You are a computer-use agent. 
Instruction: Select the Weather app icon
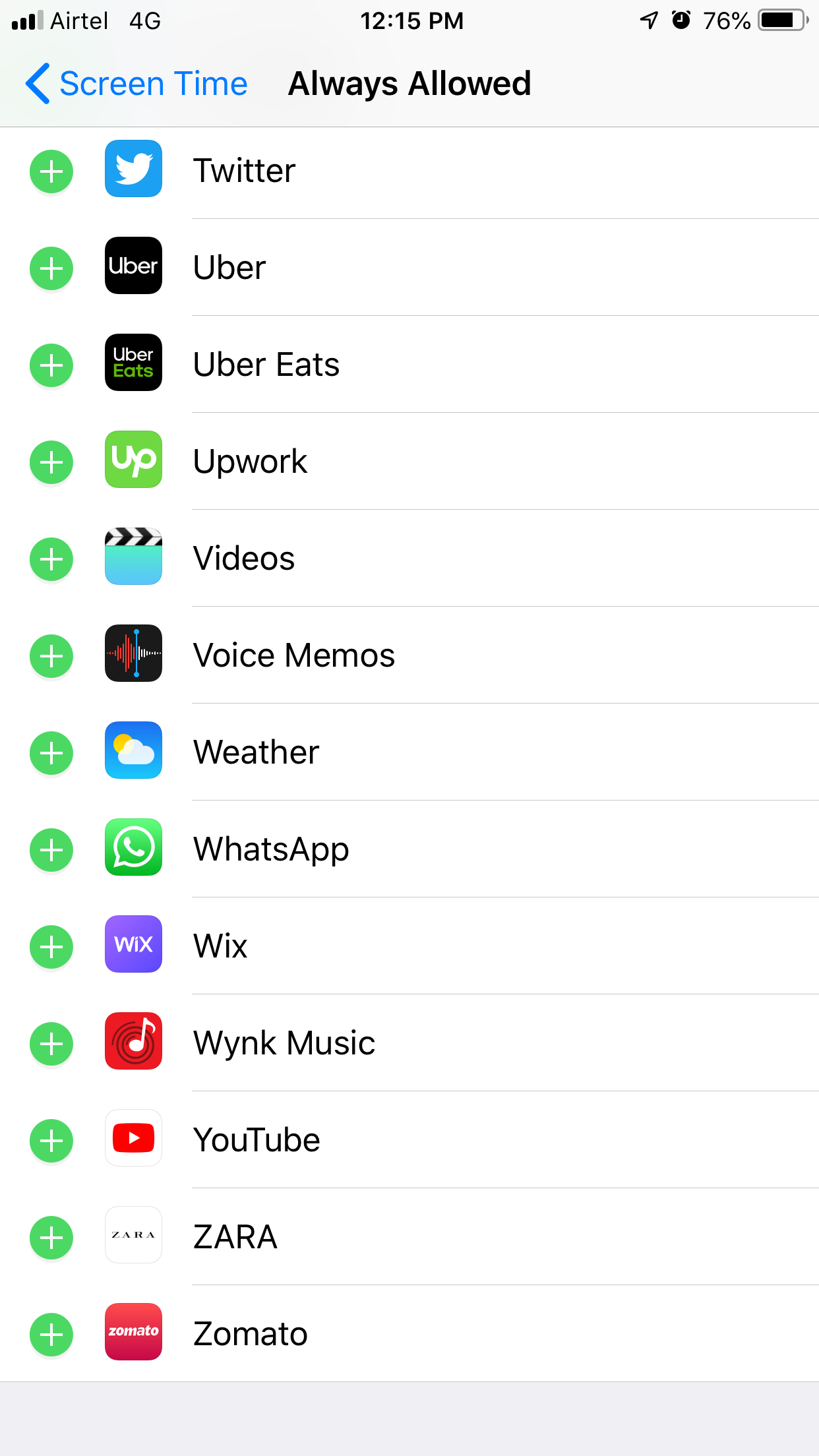(x=133, y=750)
